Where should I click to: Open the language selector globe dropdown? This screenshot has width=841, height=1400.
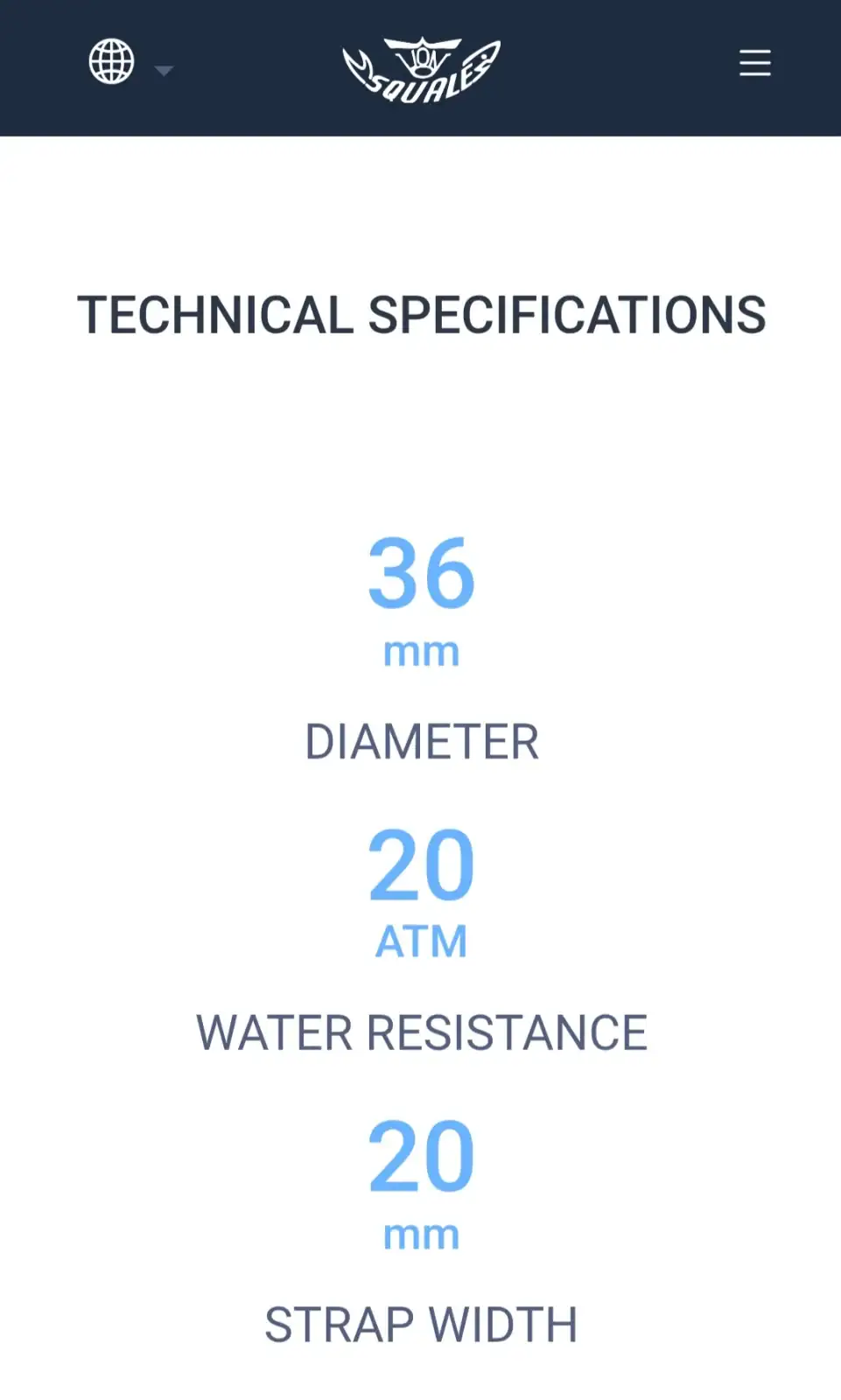[x=129, y=63]
